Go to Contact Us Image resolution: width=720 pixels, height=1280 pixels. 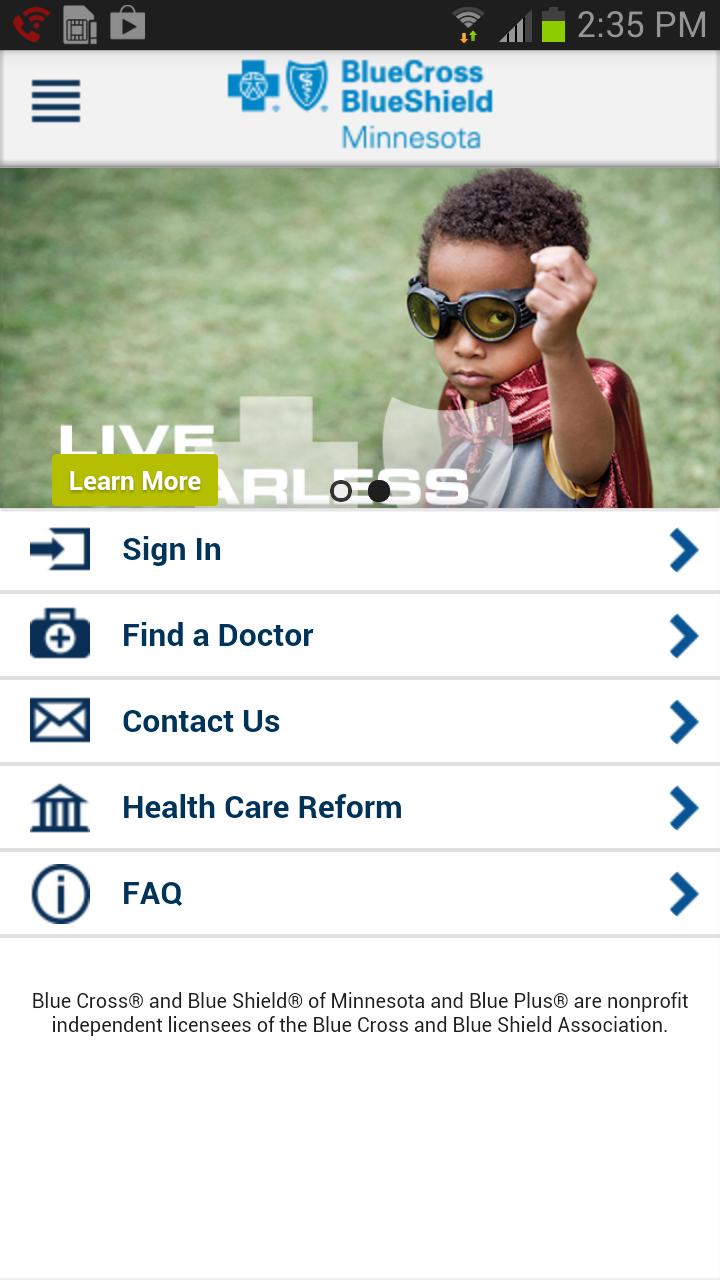coord(360,721)
